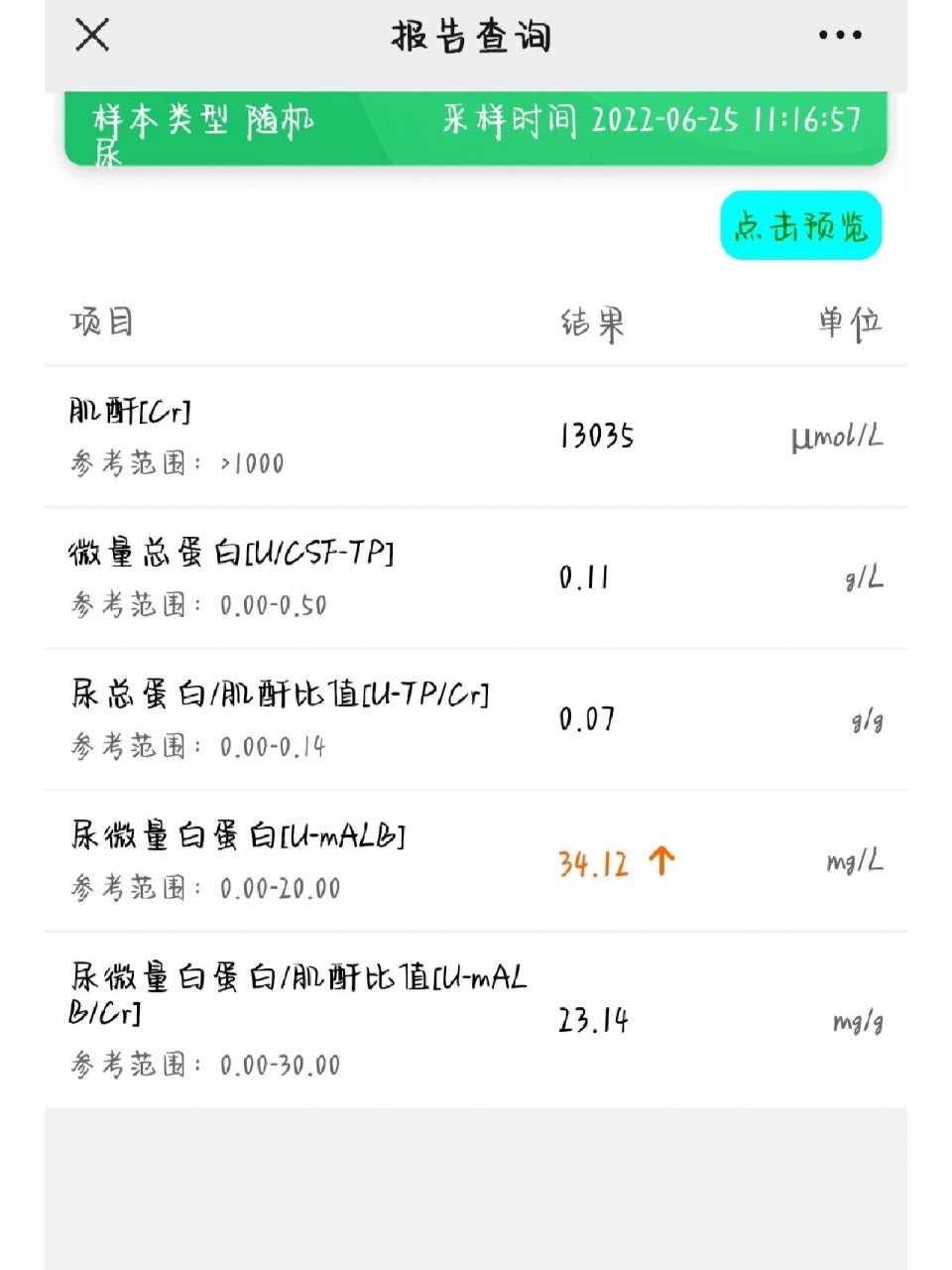
Task: Toggle the 尿总蛋白/肌酐比值 row
Action: (476, 719)
